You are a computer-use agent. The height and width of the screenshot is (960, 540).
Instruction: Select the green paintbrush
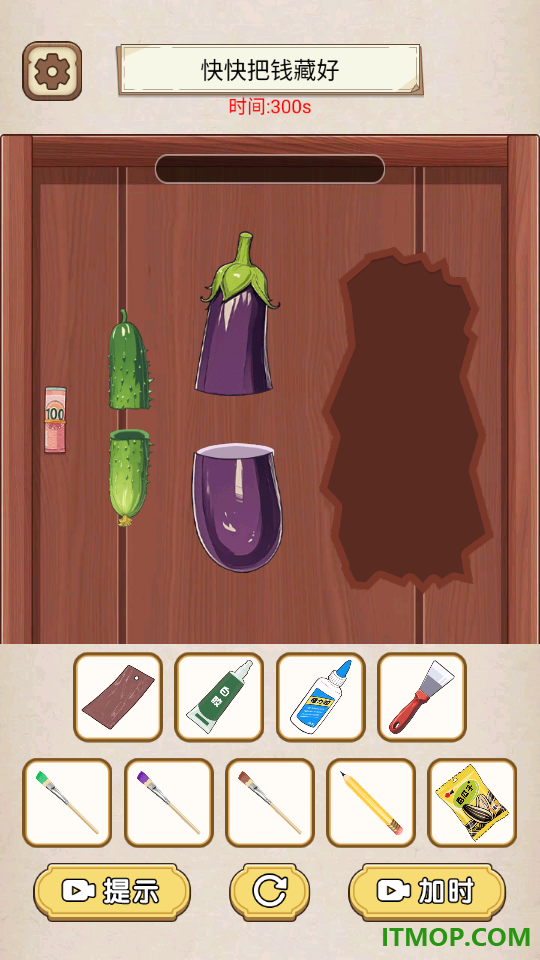coord(67,803)
